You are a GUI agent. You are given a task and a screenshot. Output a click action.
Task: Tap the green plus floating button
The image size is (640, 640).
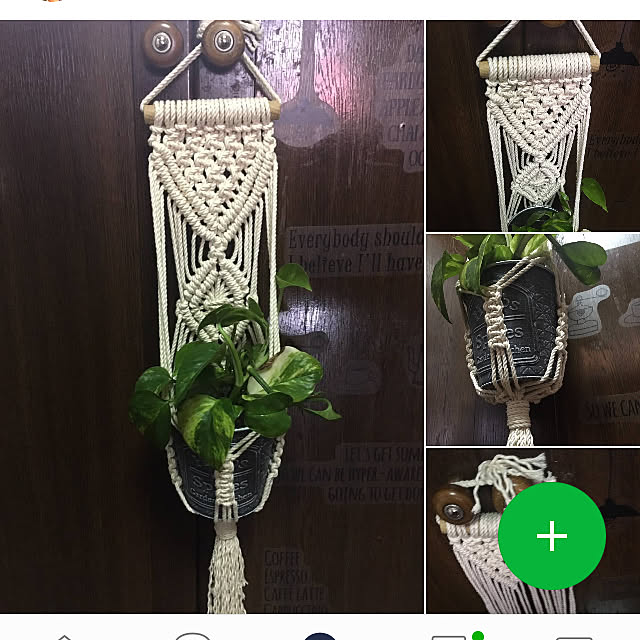[551, 536]
